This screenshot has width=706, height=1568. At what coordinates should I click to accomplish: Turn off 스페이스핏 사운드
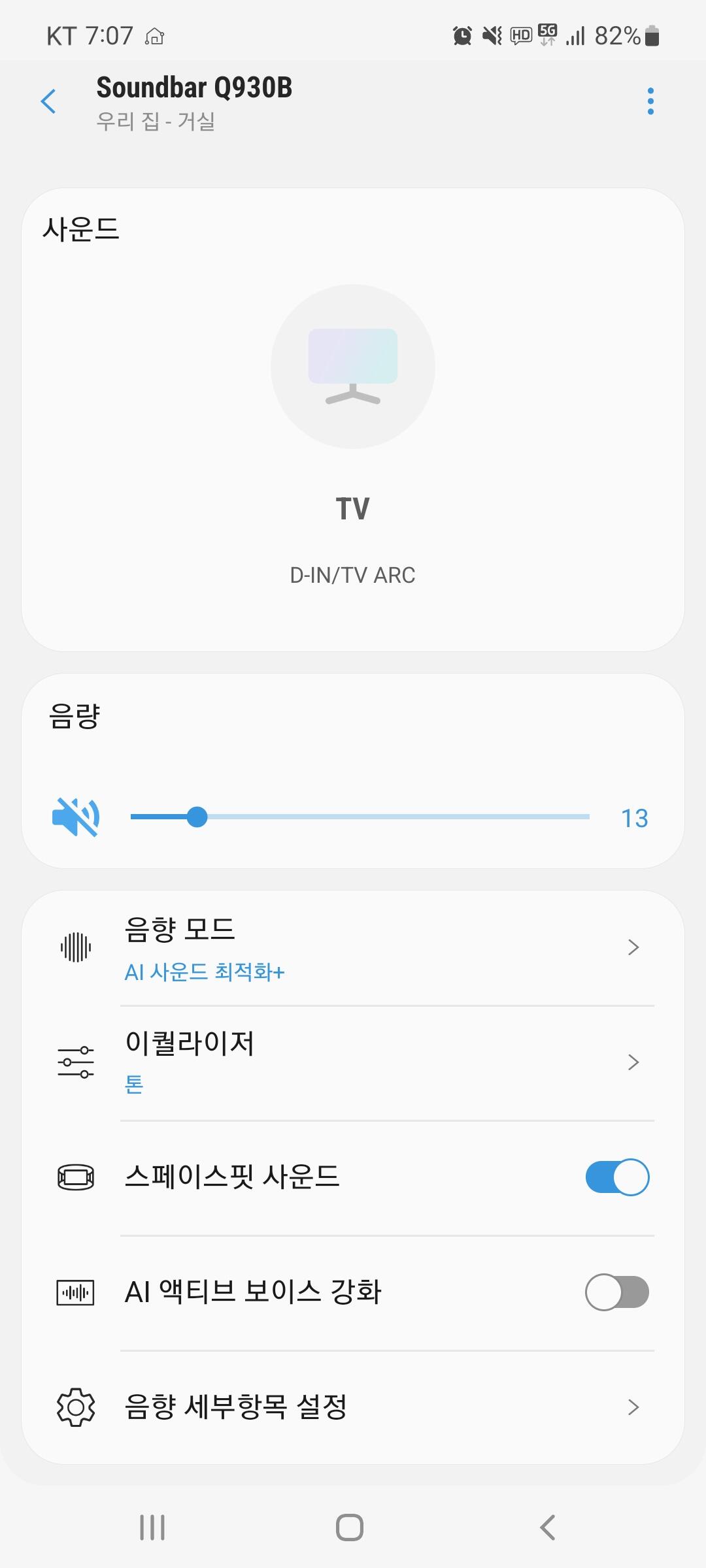click(616, 1177)
